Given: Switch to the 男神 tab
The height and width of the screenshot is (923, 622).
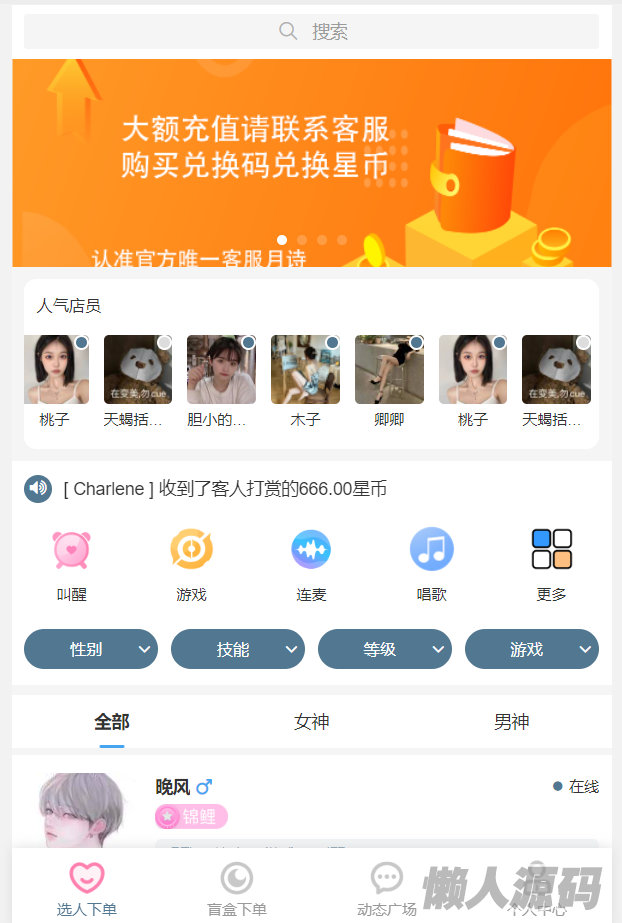Looking at the screenshot, I should tap(511, 722).
